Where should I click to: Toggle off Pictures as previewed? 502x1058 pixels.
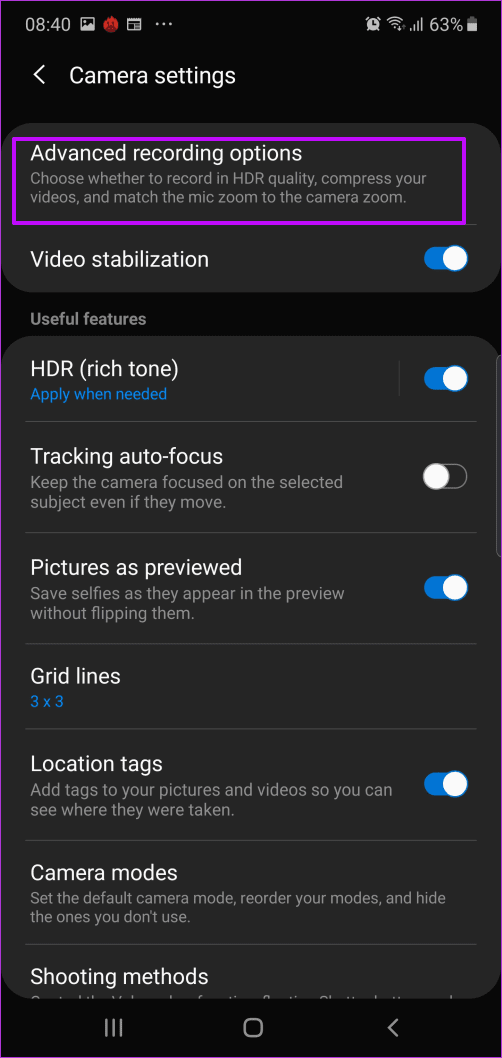445,587
